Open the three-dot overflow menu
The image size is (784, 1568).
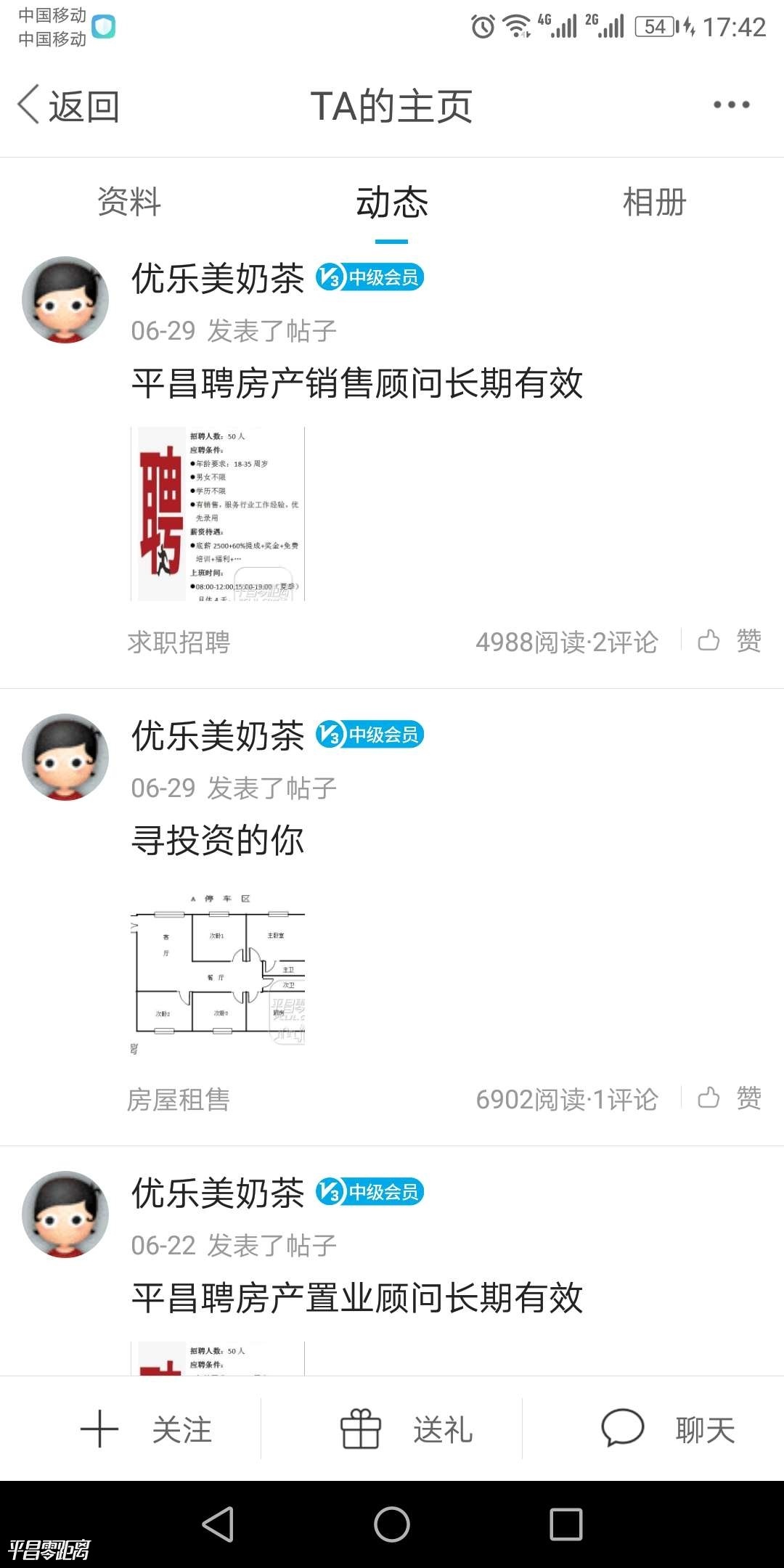pyautogui.click(x=731, y=105)
